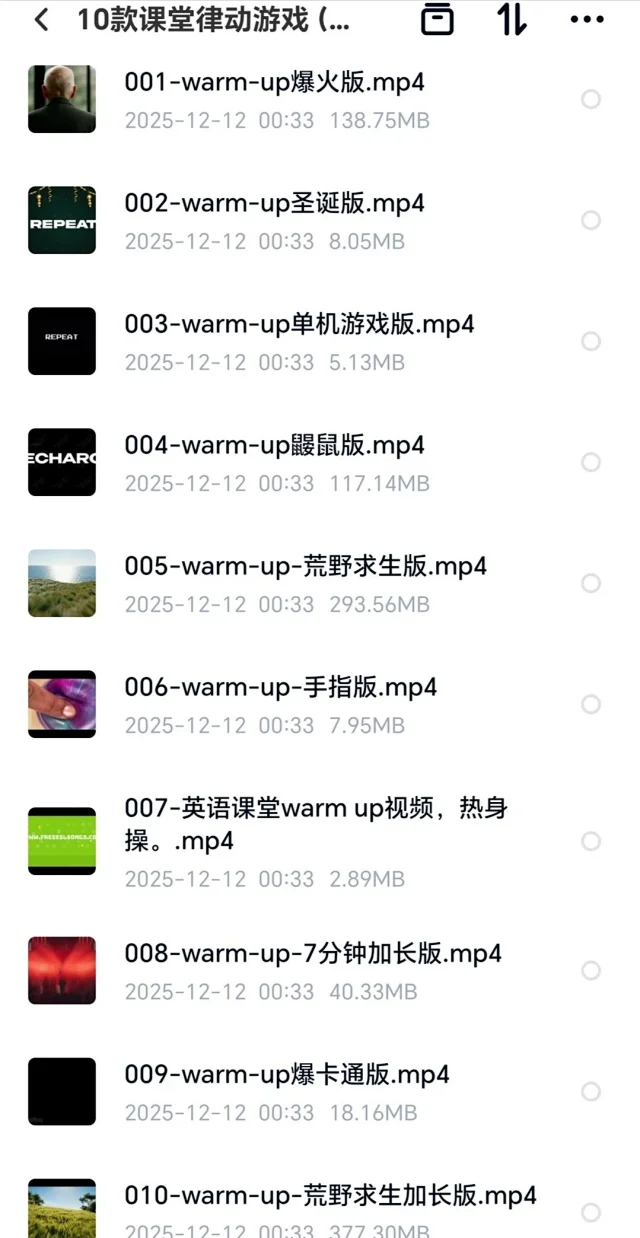Tick the circle for 003-warm-up单机游戏版.mp4
640x1238 pixels.
pos(591,341)
